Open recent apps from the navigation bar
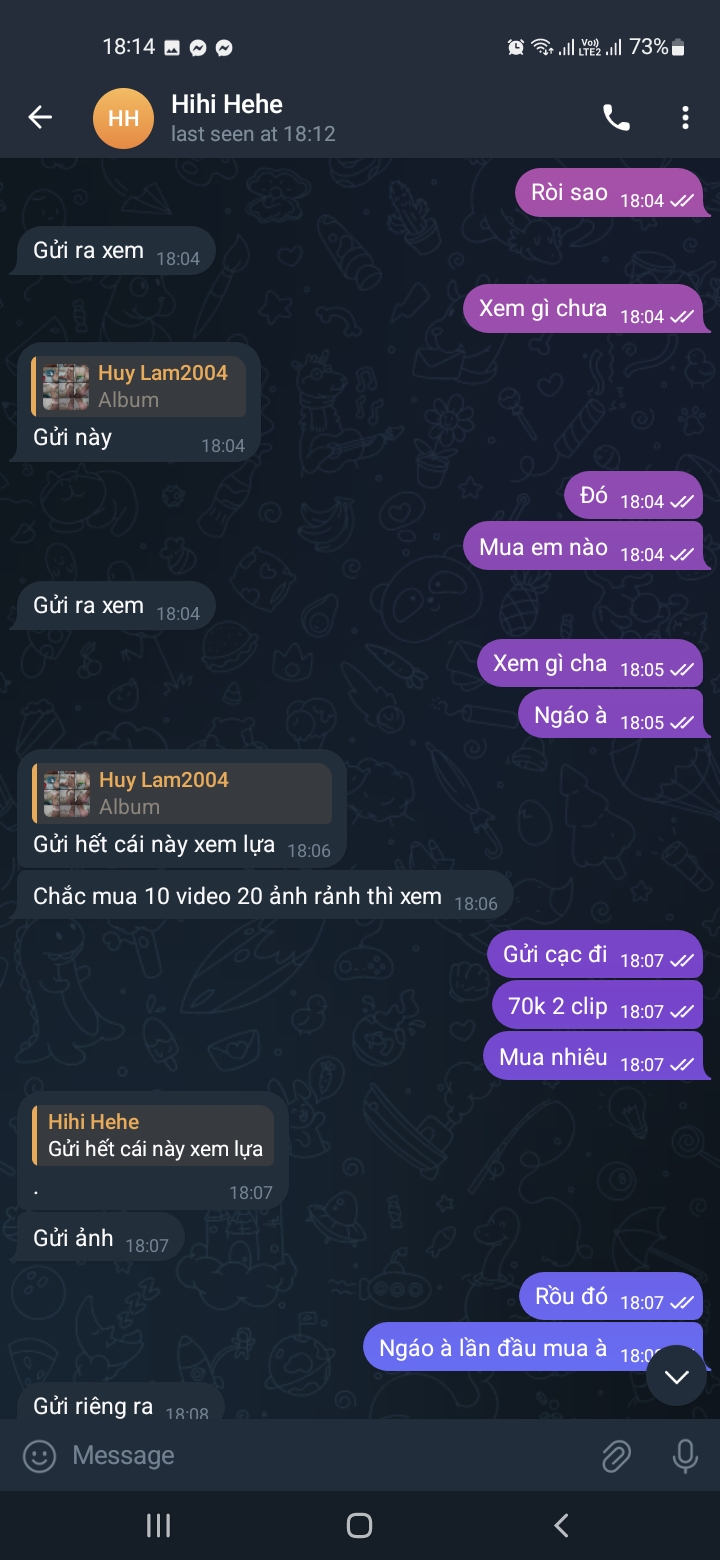This screenshot has height=1560, width=720. point(158,1525)
